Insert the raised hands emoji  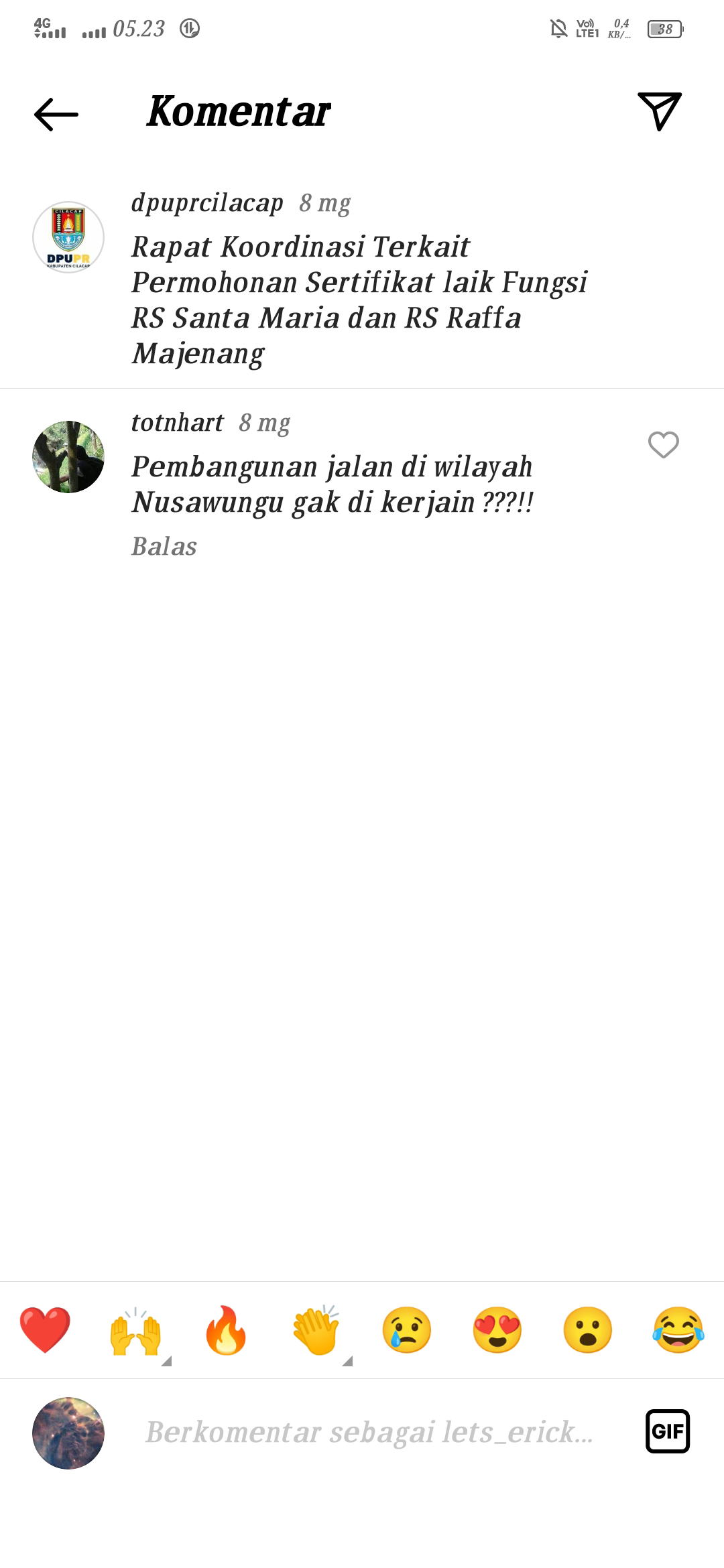pyautogui.click(x=135, y=1329)
